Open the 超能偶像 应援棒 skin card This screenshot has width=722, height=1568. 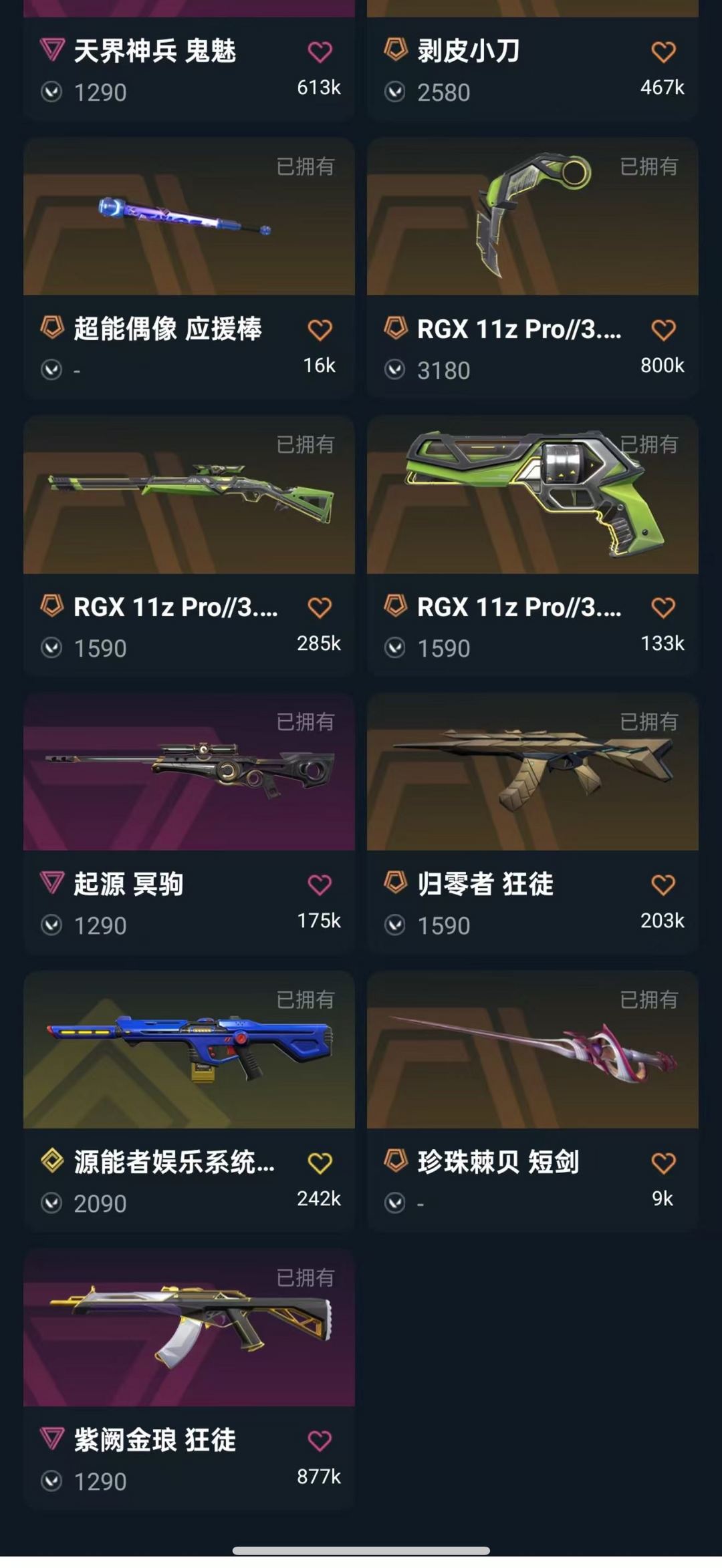tap(189, 269)
